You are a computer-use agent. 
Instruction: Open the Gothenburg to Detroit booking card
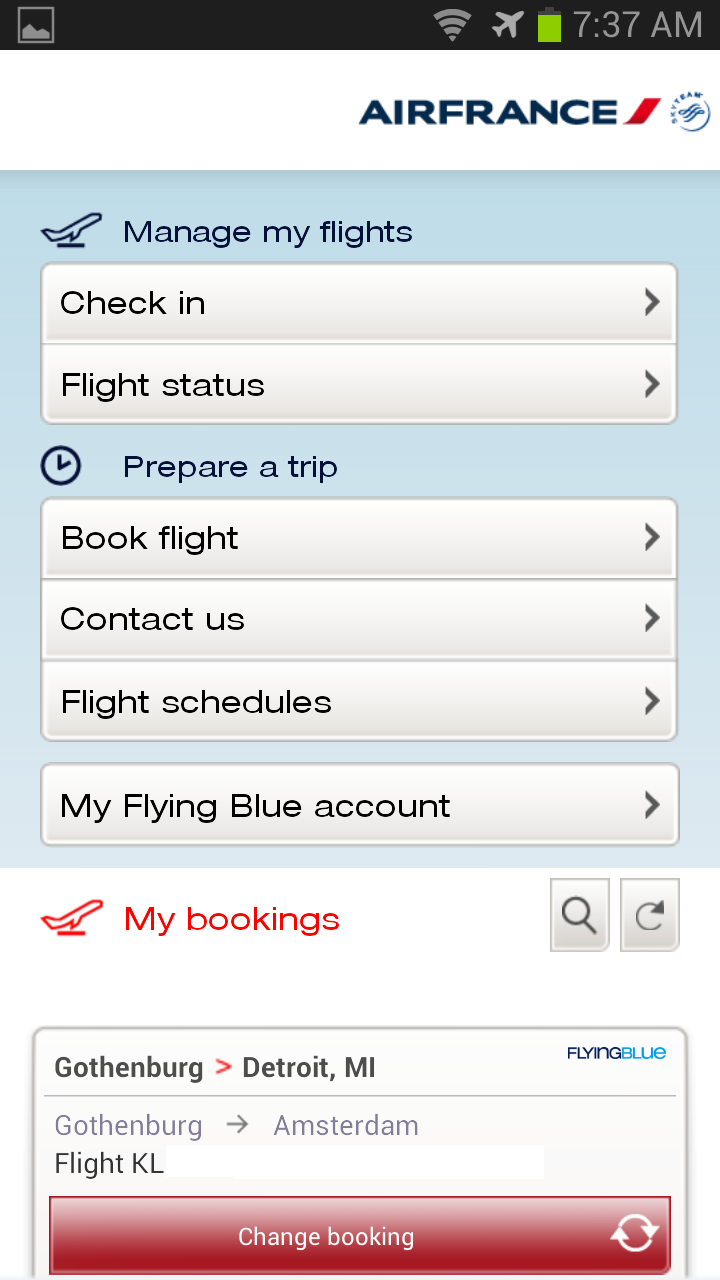(300, 1068)
